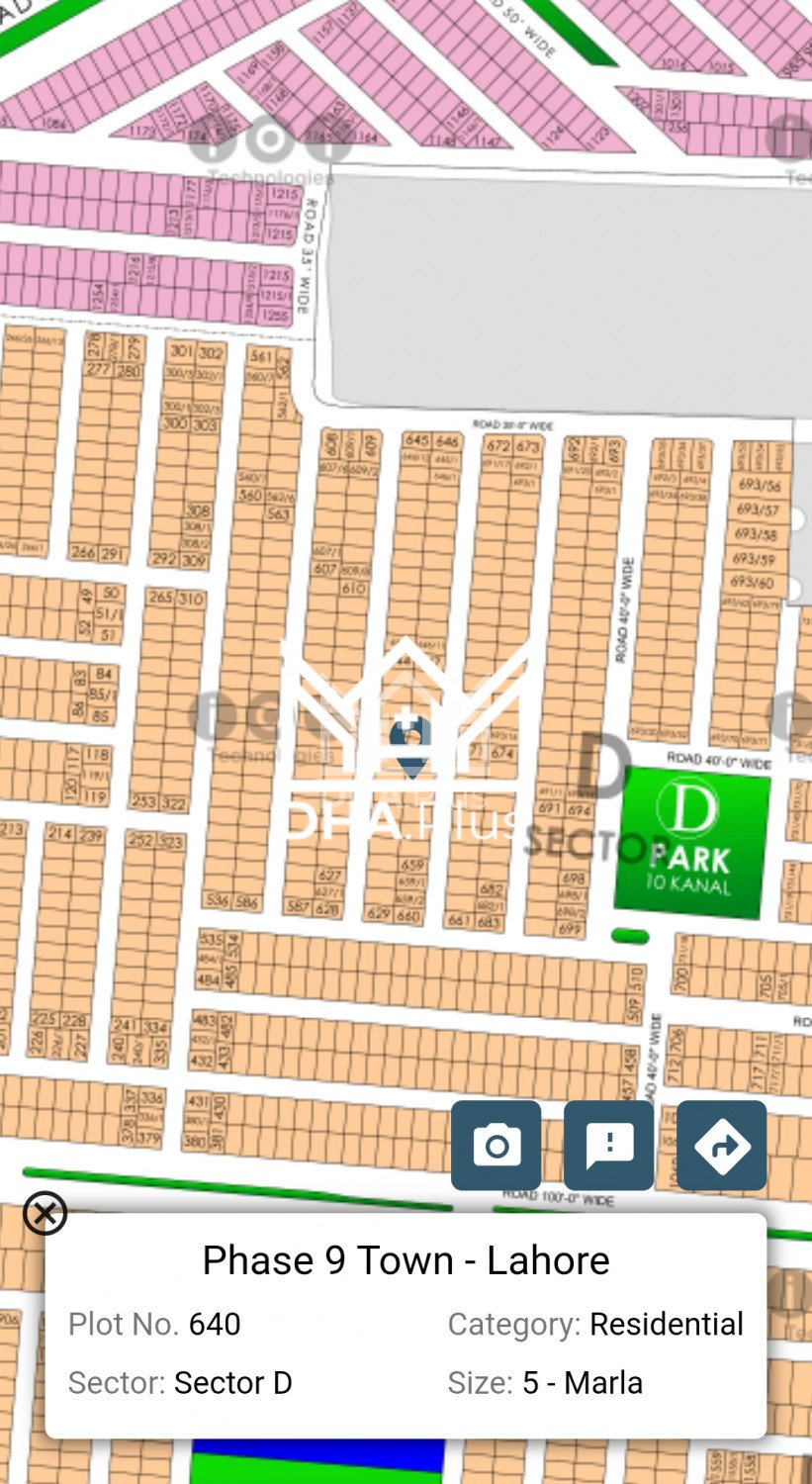Take a snapshot with the camera button
812x1484 pixels.
[496, 1145]
